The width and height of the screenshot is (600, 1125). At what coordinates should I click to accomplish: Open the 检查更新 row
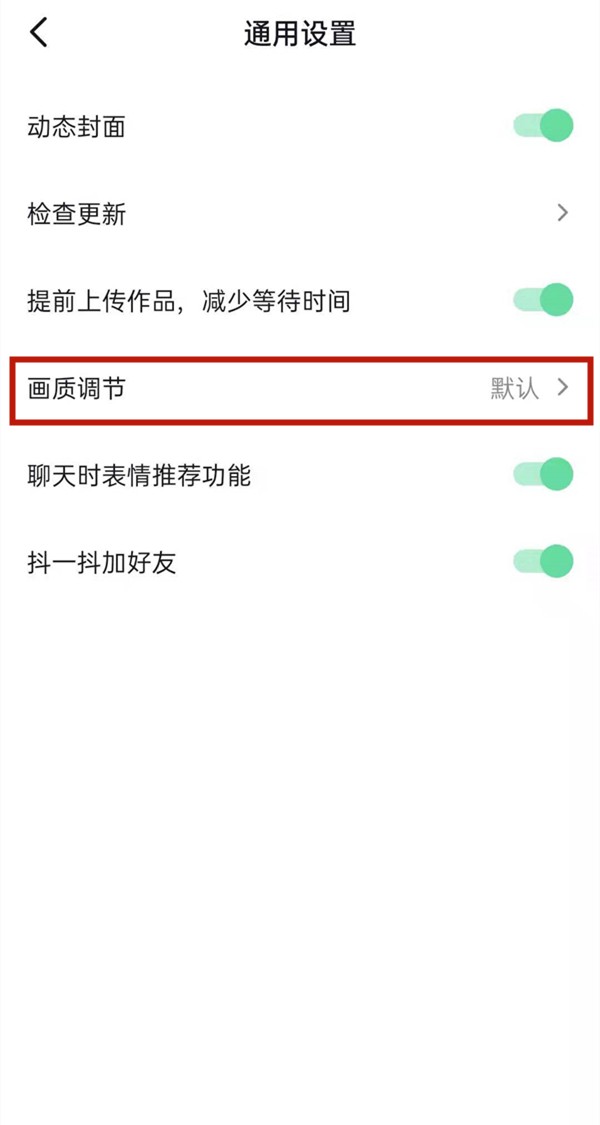click(x=300, y=214)
